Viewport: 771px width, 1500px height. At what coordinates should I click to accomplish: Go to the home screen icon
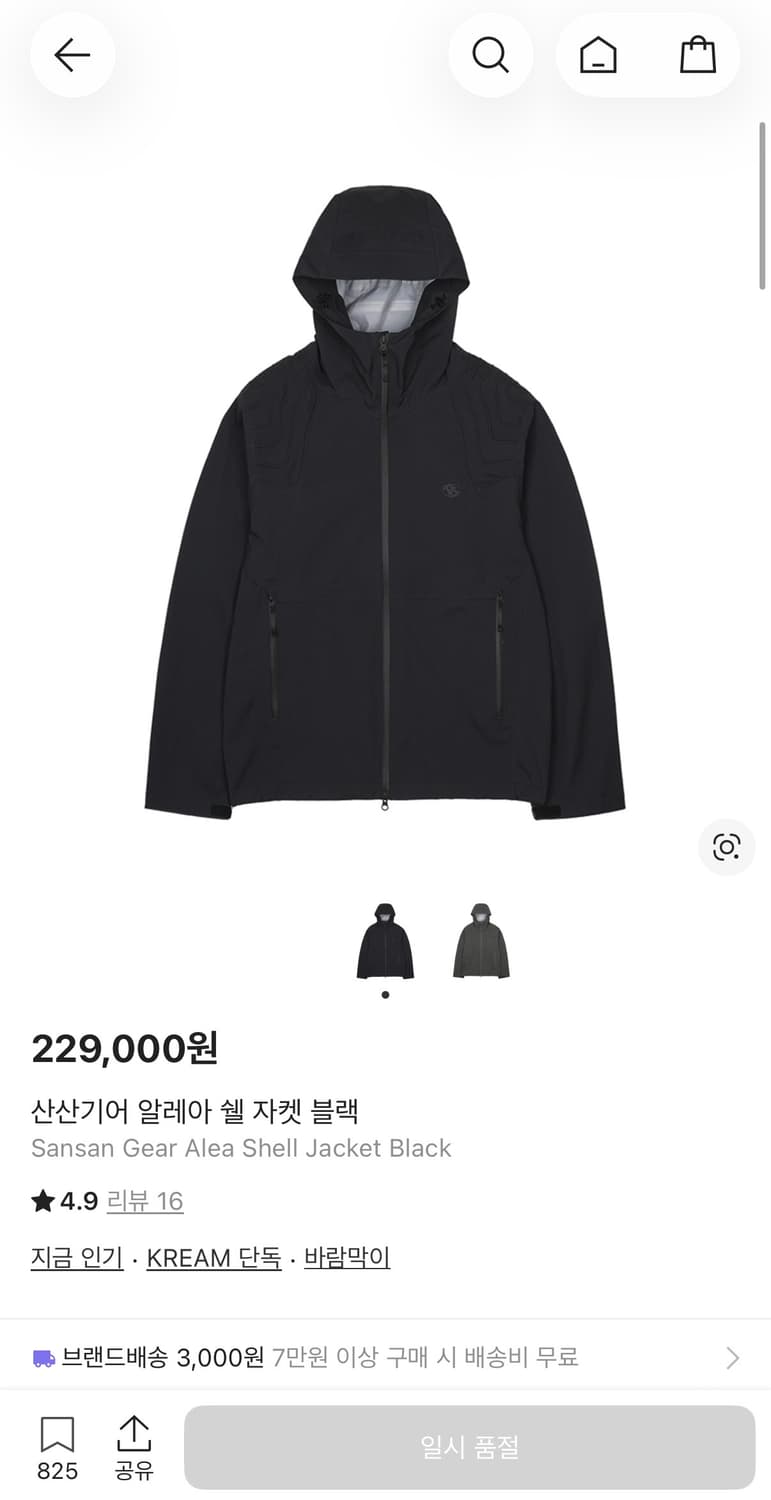pos(598,55)
